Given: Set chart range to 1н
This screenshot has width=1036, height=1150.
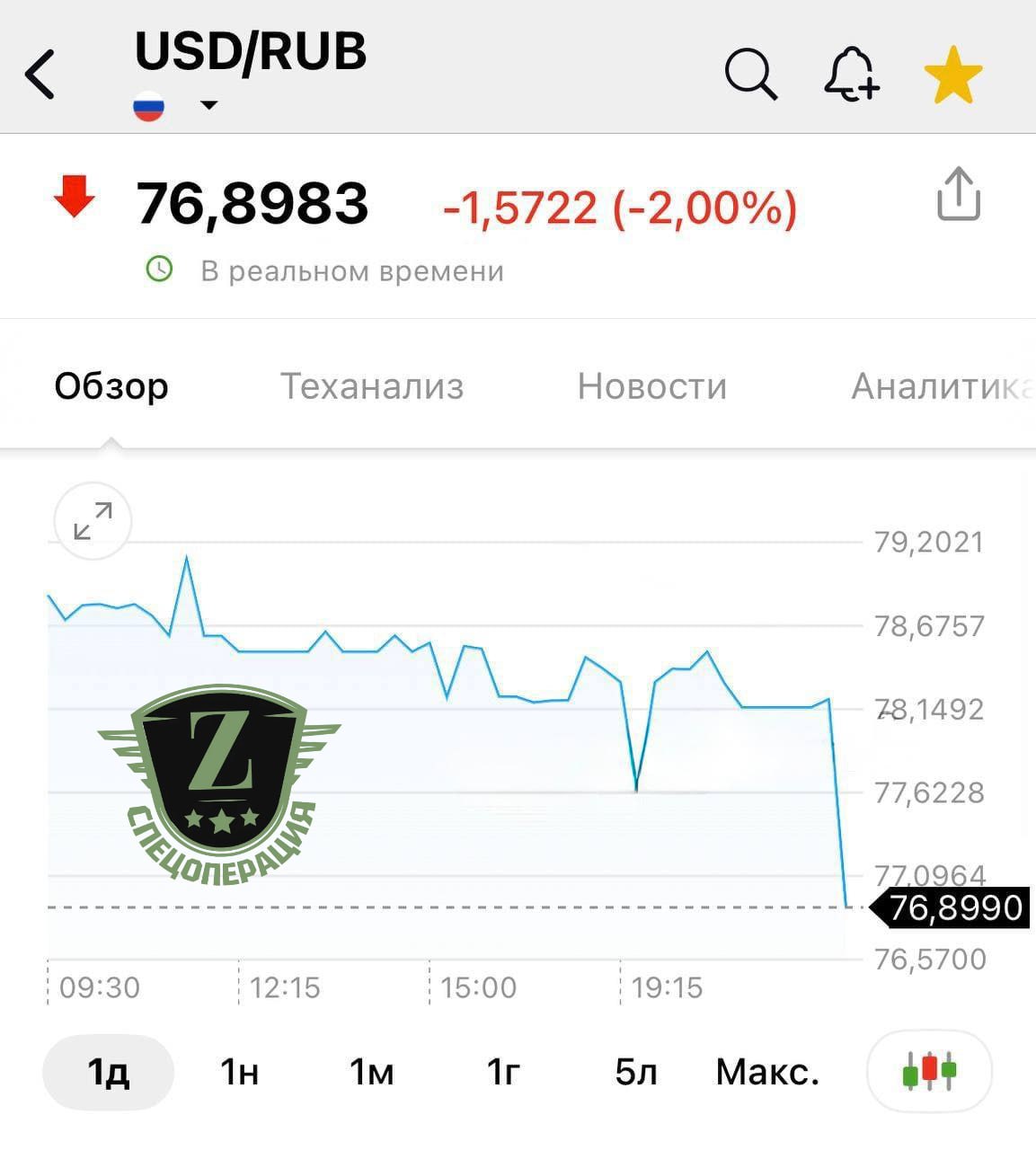Looking at the screenshot, I should (x=240, y=1073).
